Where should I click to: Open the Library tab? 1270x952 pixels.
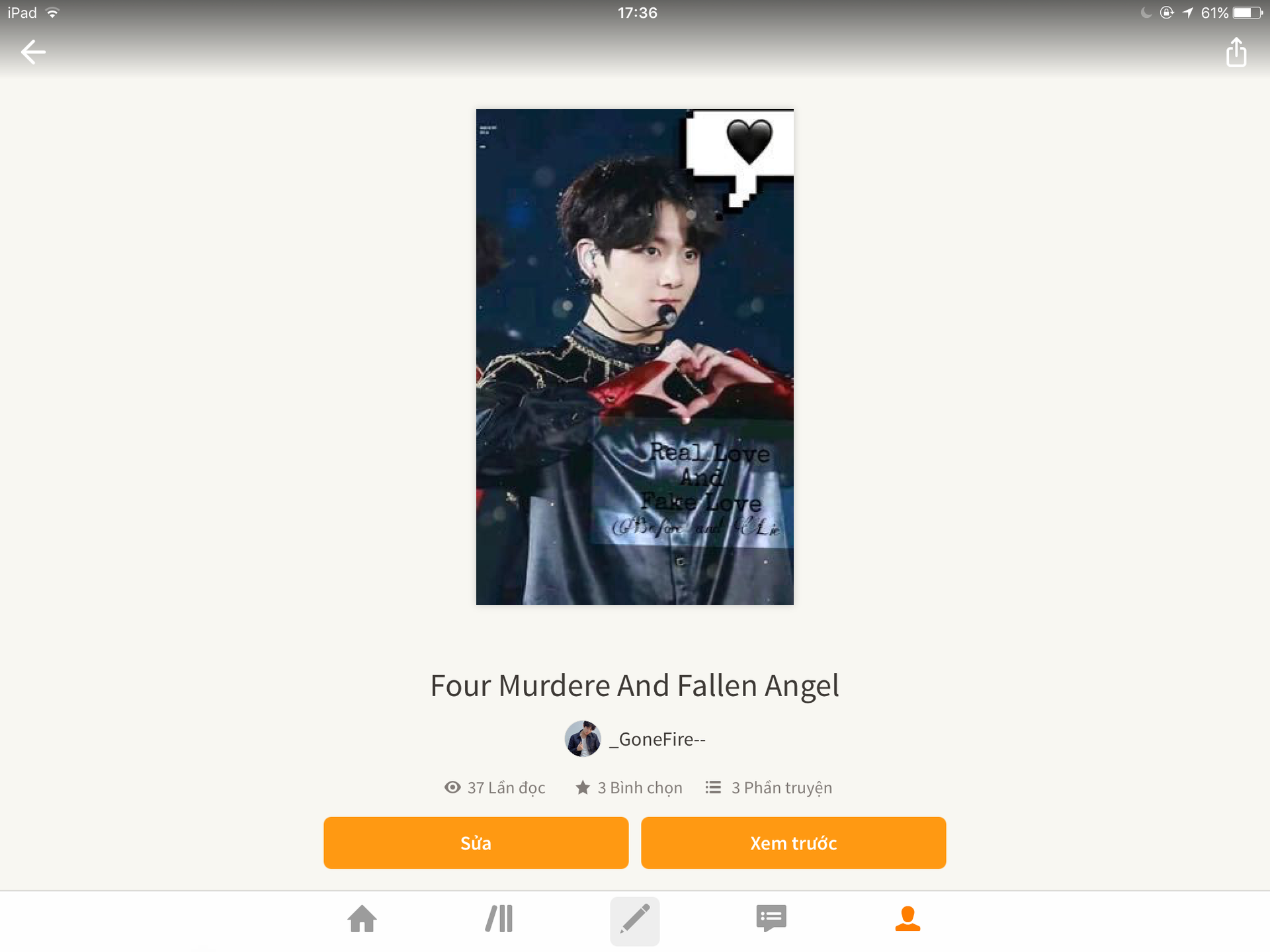click(499, 919)
